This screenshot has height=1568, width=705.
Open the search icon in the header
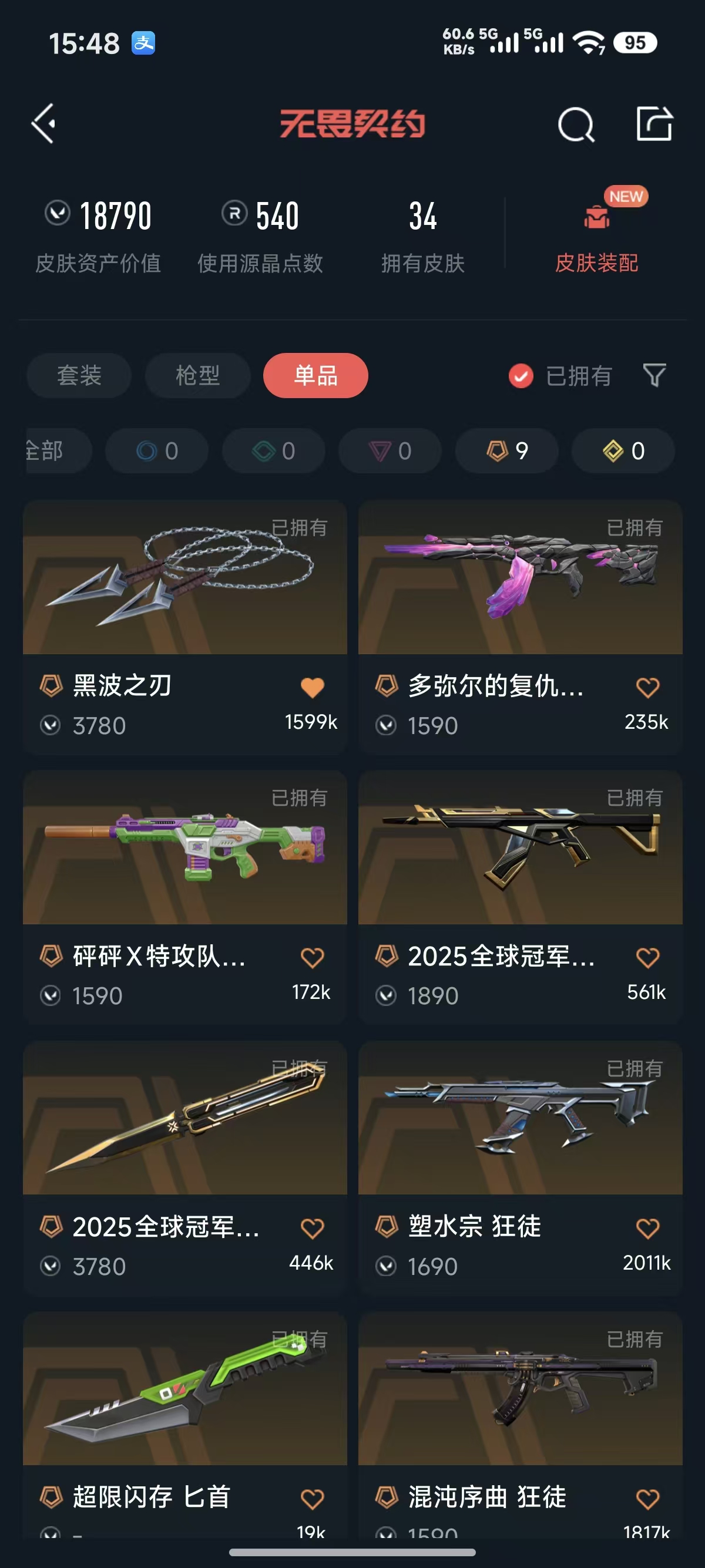[x=575, y=124]
